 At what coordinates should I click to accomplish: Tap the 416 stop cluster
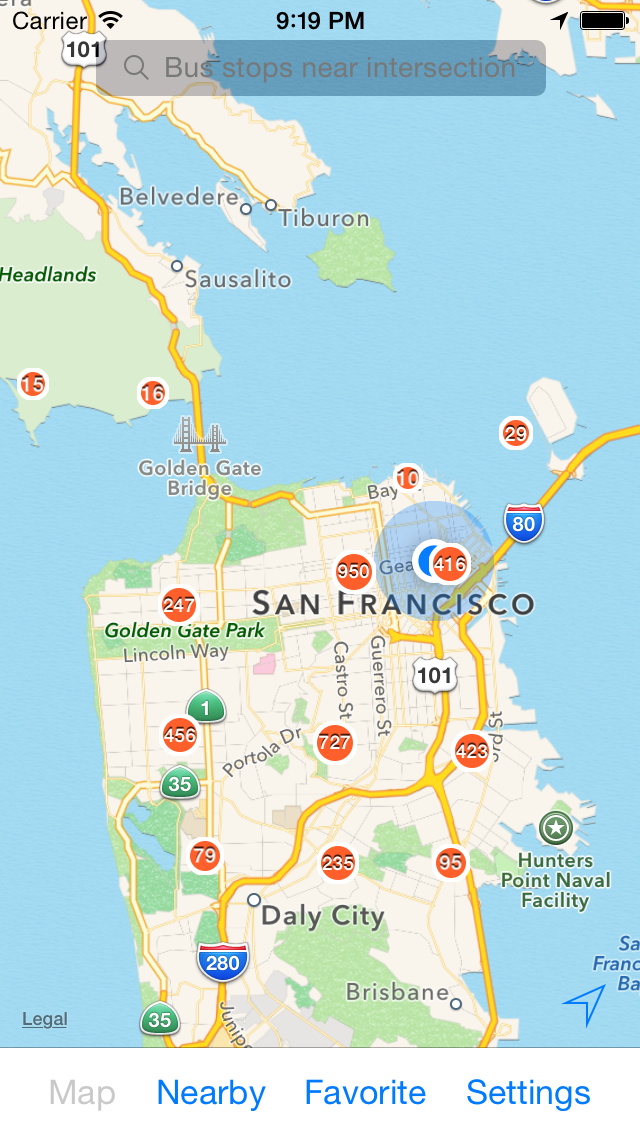(450, 564)
